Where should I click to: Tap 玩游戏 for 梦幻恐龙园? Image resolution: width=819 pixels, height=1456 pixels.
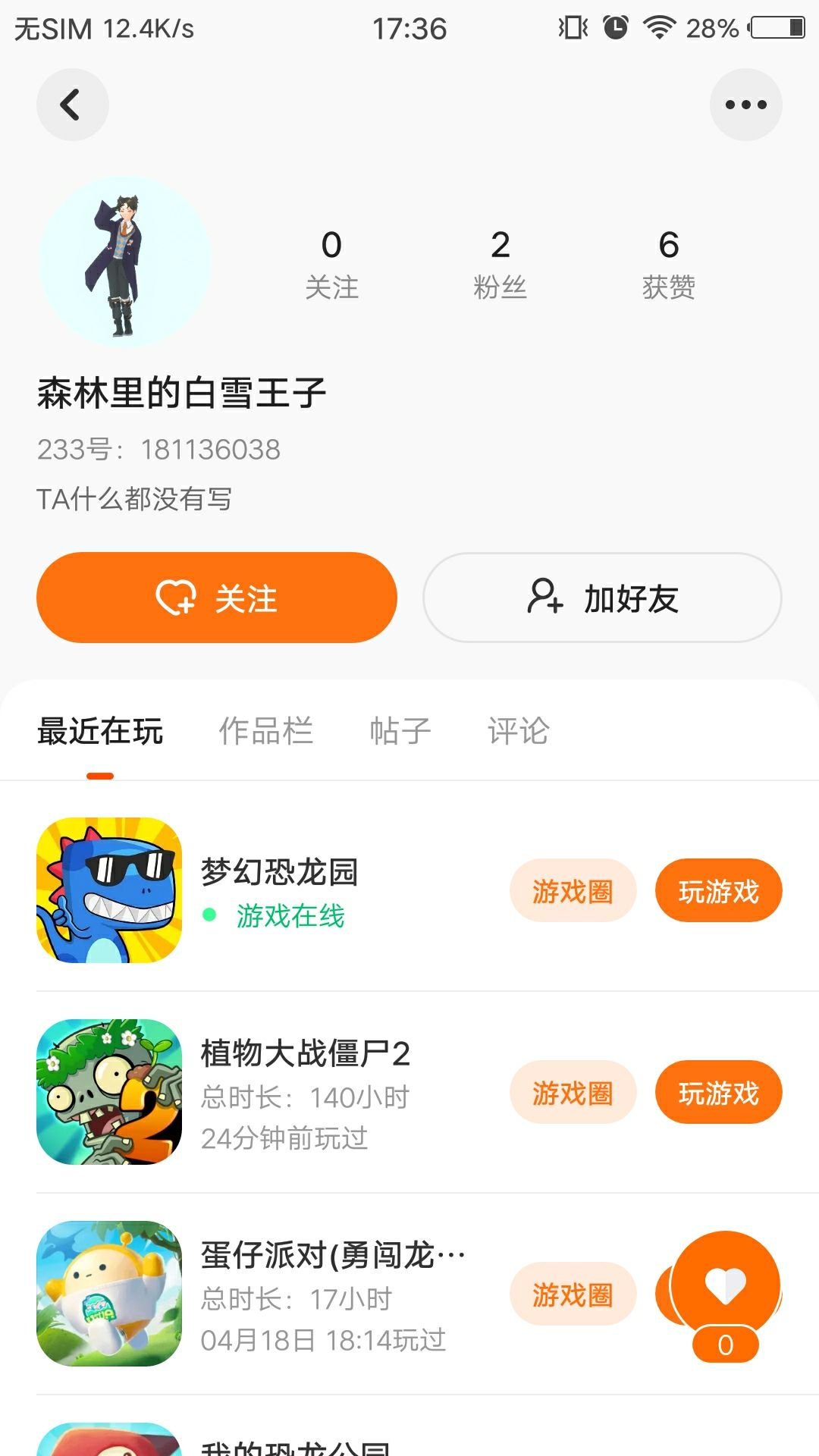click(x=718, y=891)
